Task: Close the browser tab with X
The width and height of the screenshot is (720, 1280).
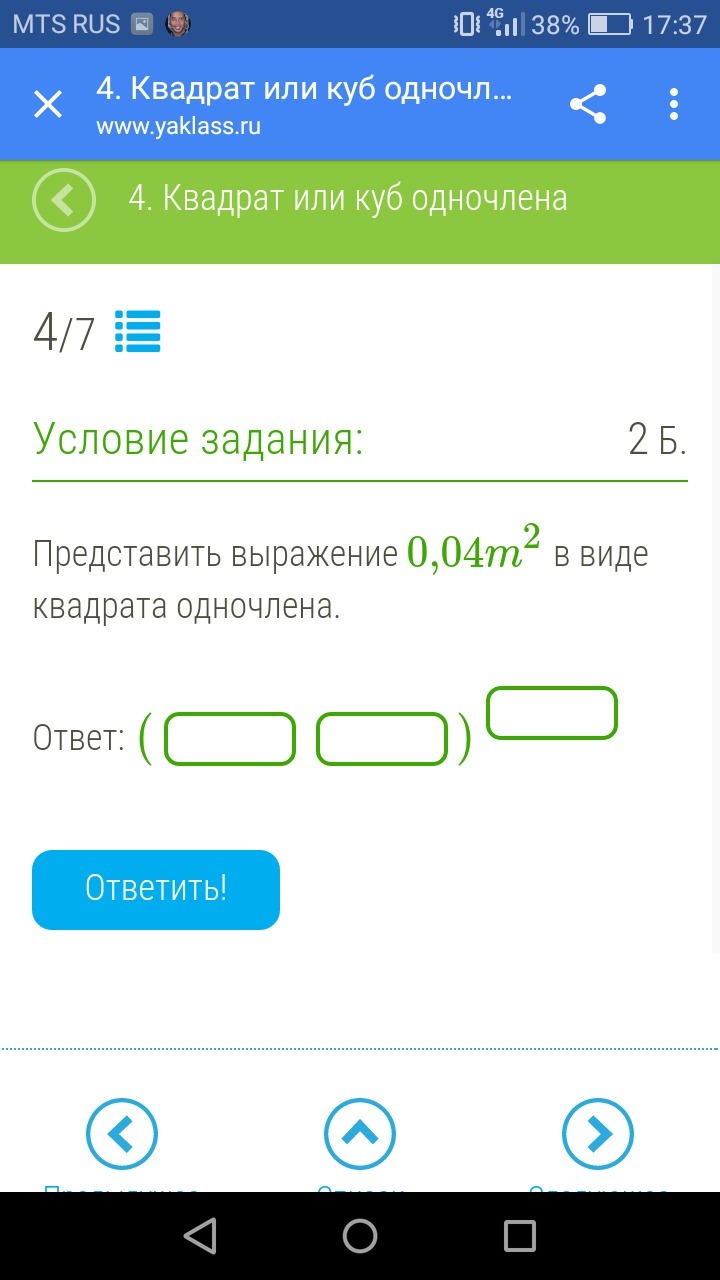Action: pos(48,104)
